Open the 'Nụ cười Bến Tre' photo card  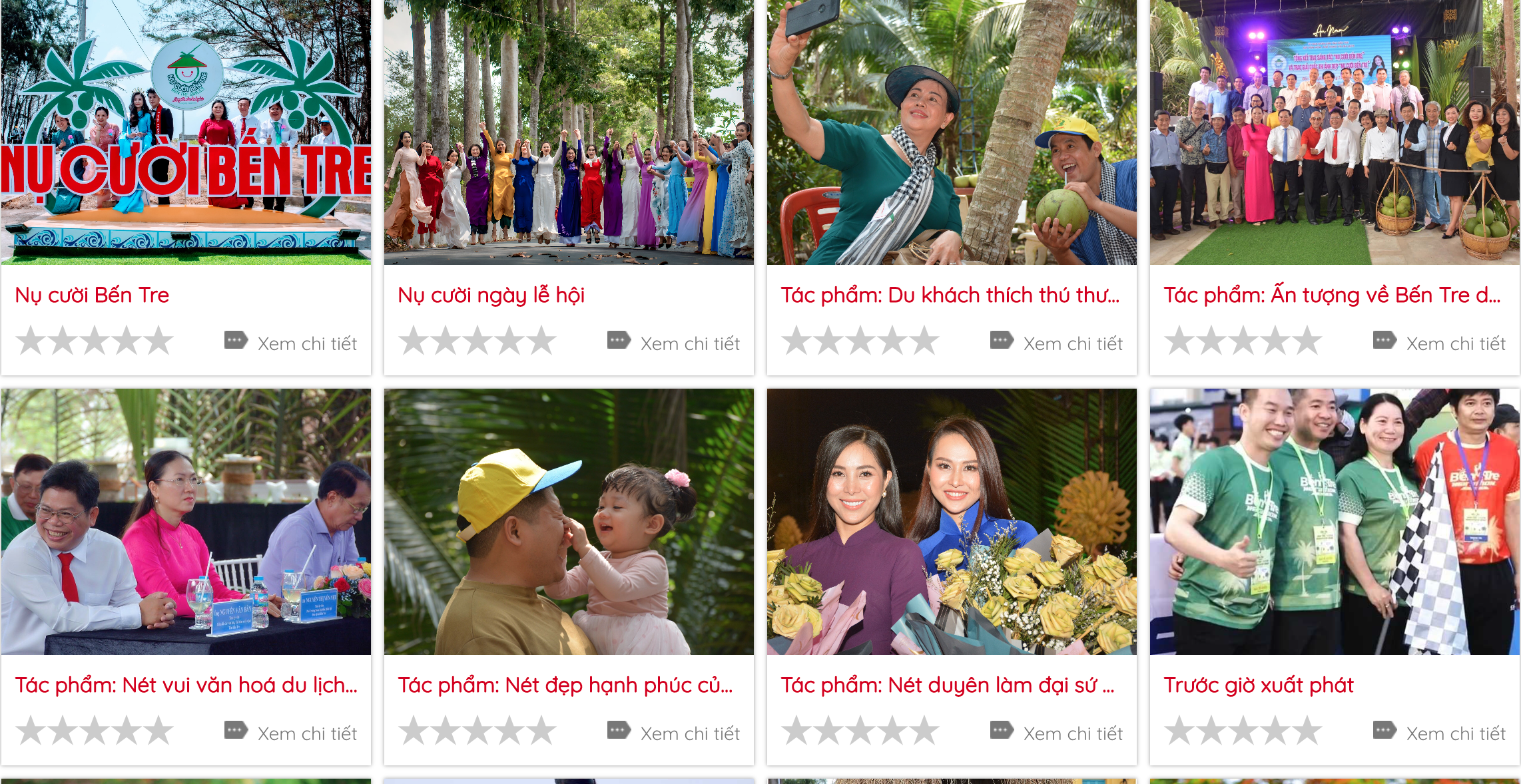(x=186, y=133)
